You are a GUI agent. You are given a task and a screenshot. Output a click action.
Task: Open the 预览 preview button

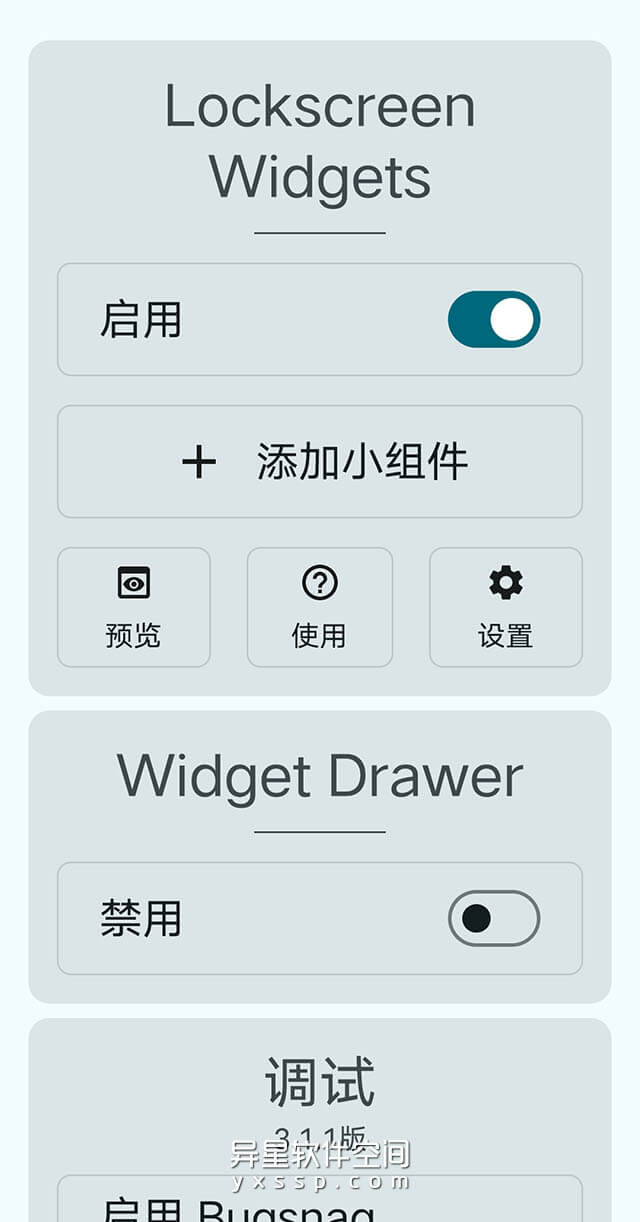pyautogui.click(x=134, y=607)
